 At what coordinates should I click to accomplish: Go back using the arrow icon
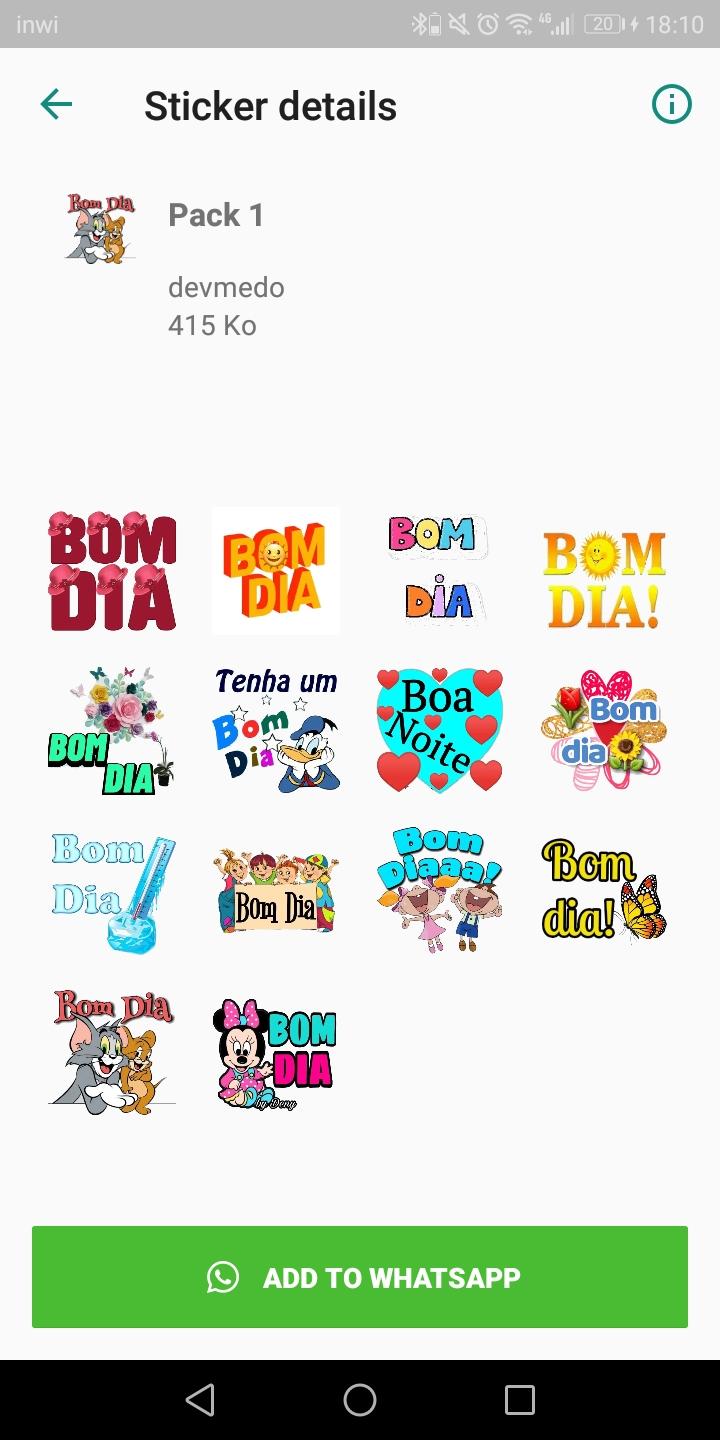(56, 104)
